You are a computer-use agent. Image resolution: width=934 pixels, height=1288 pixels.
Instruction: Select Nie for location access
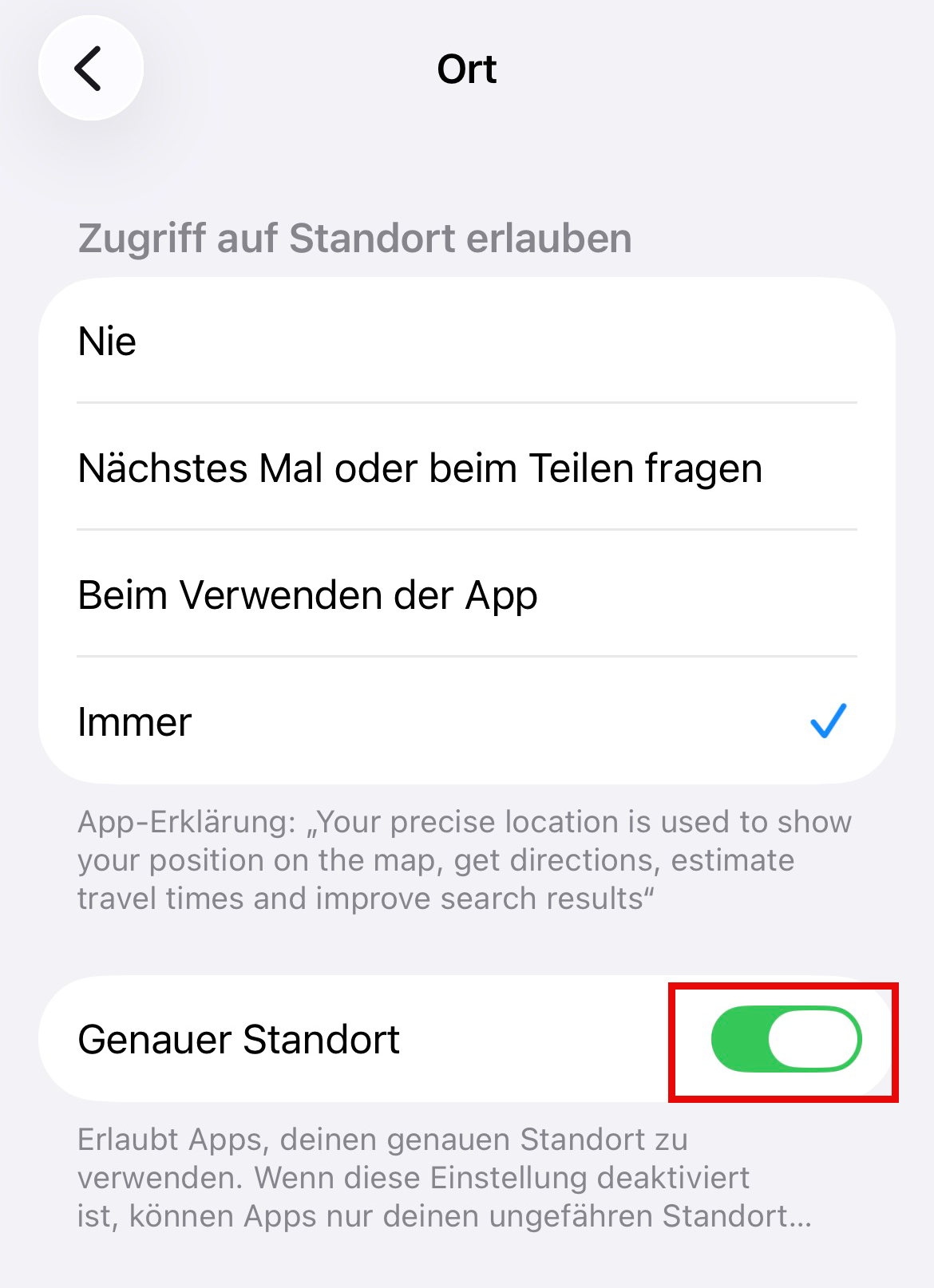coord(466,341)
